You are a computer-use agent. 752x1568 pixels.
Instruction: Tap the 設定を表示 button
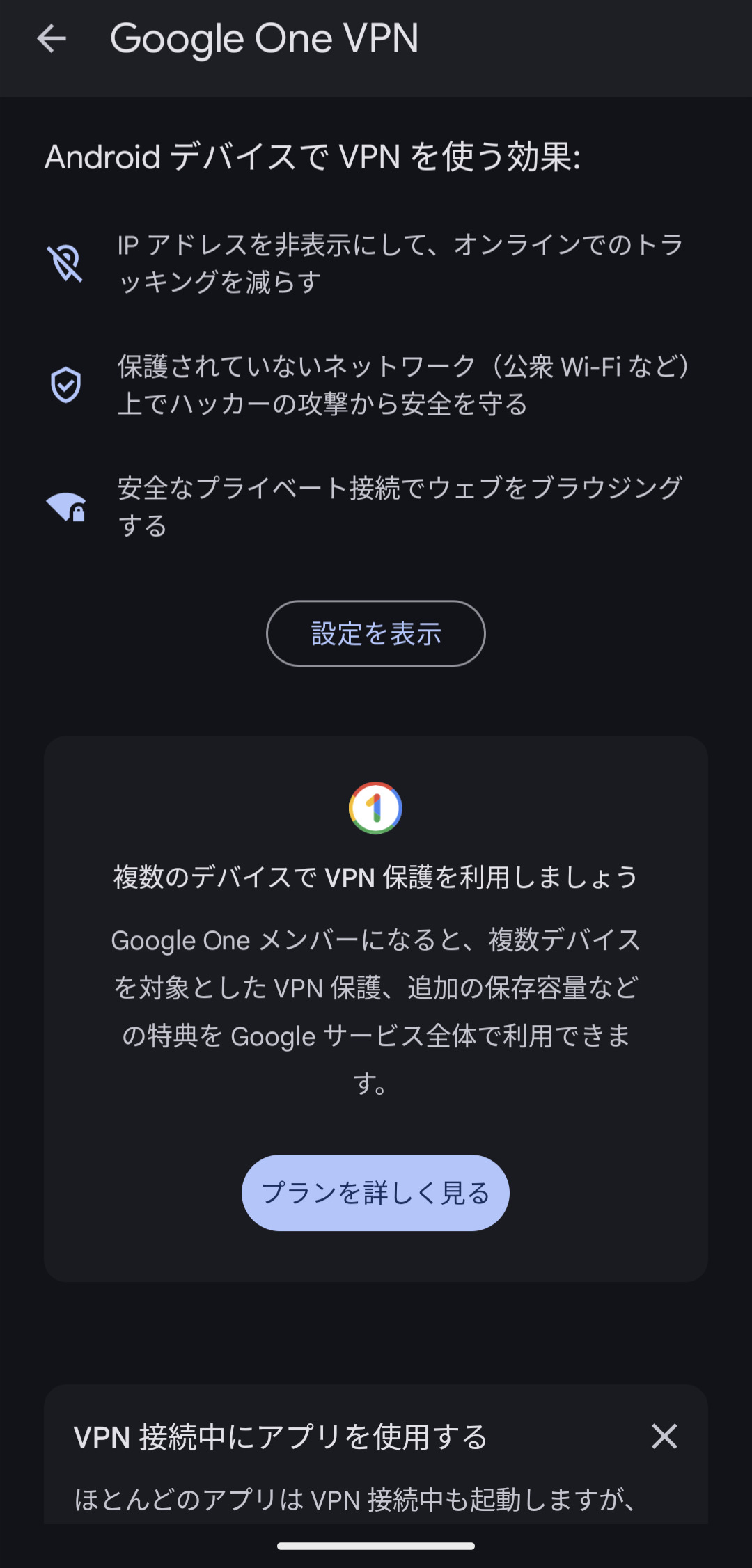pos(376,633)
